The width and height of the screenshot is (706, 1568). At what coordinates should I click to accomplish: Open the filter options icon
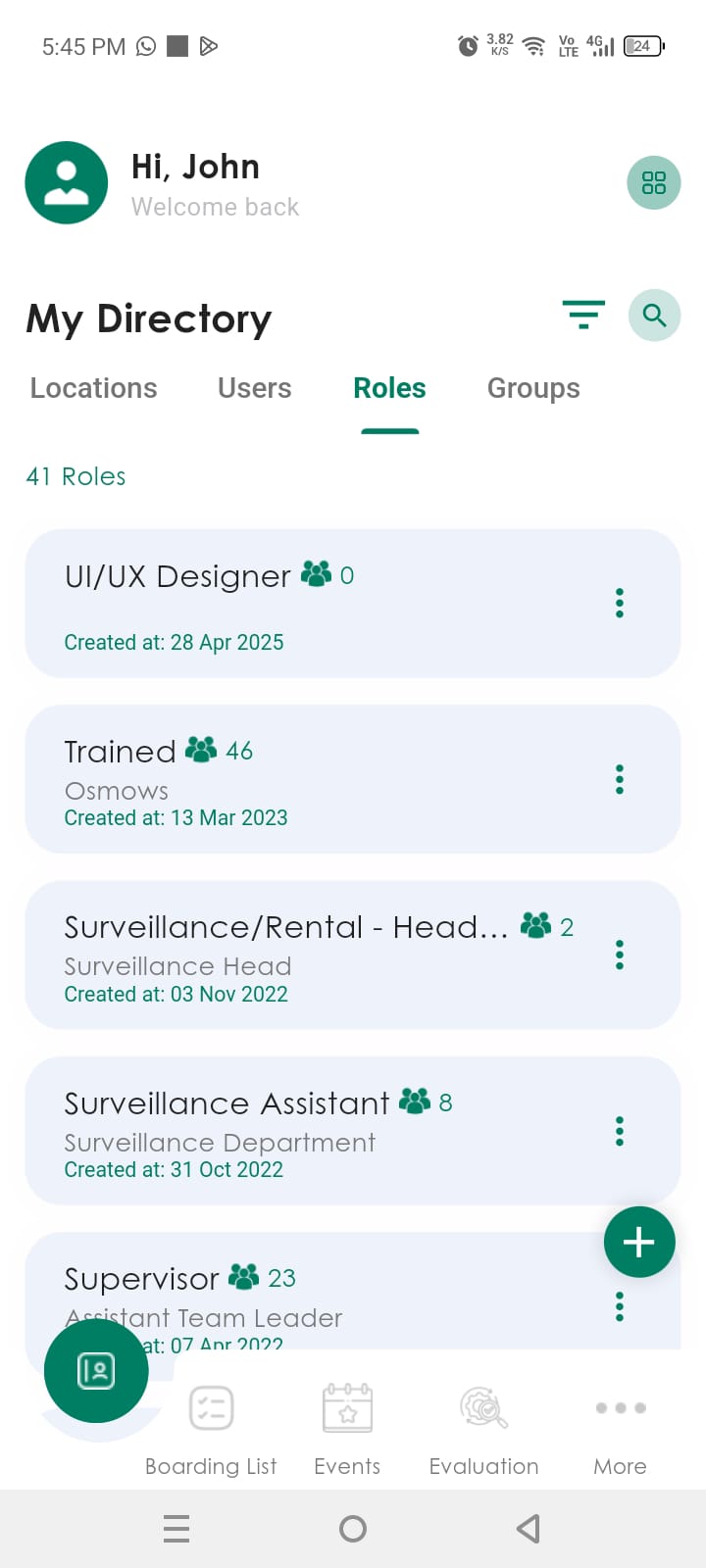click(583, 315)
